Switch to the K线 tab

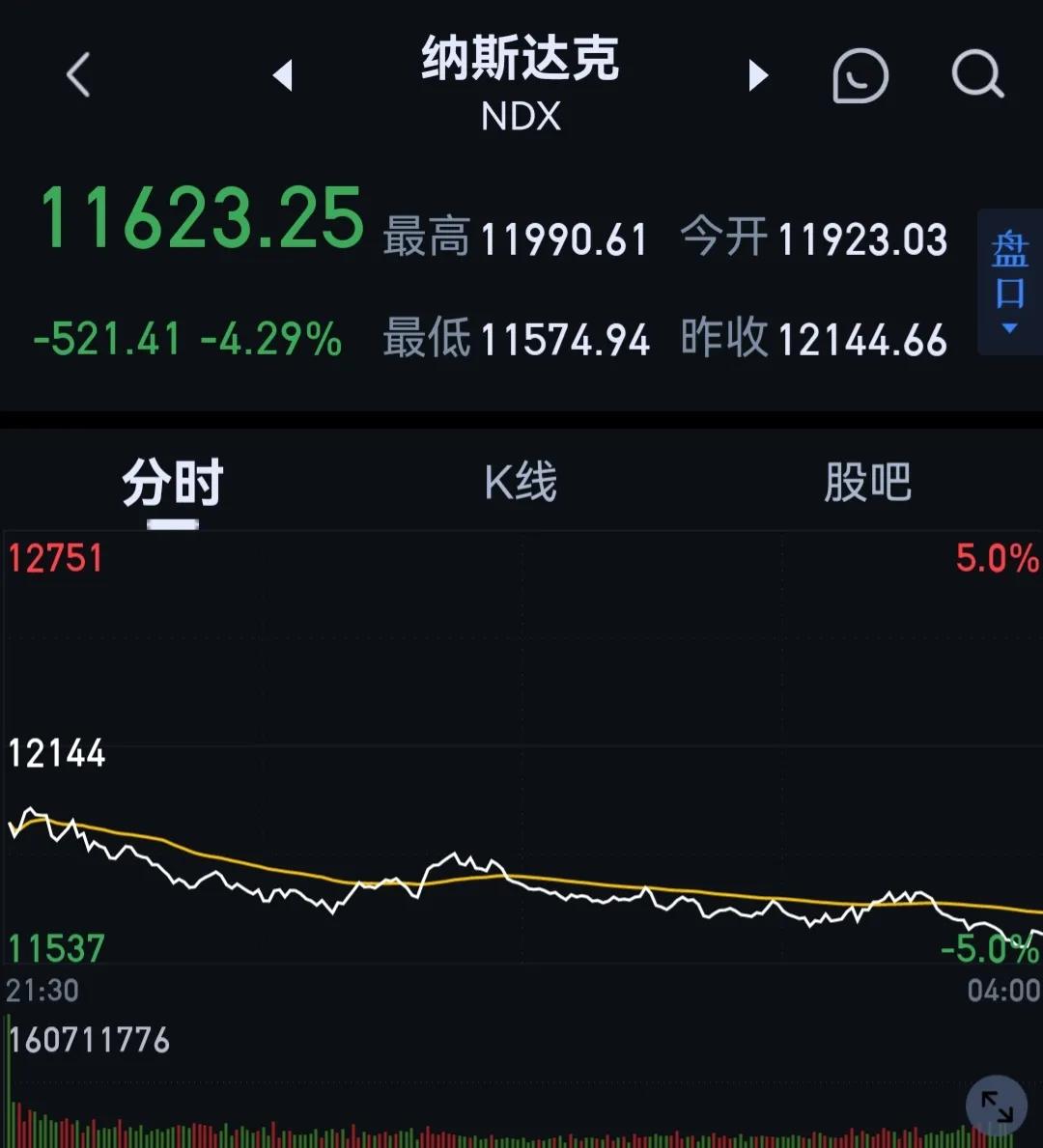click(521, 481)
